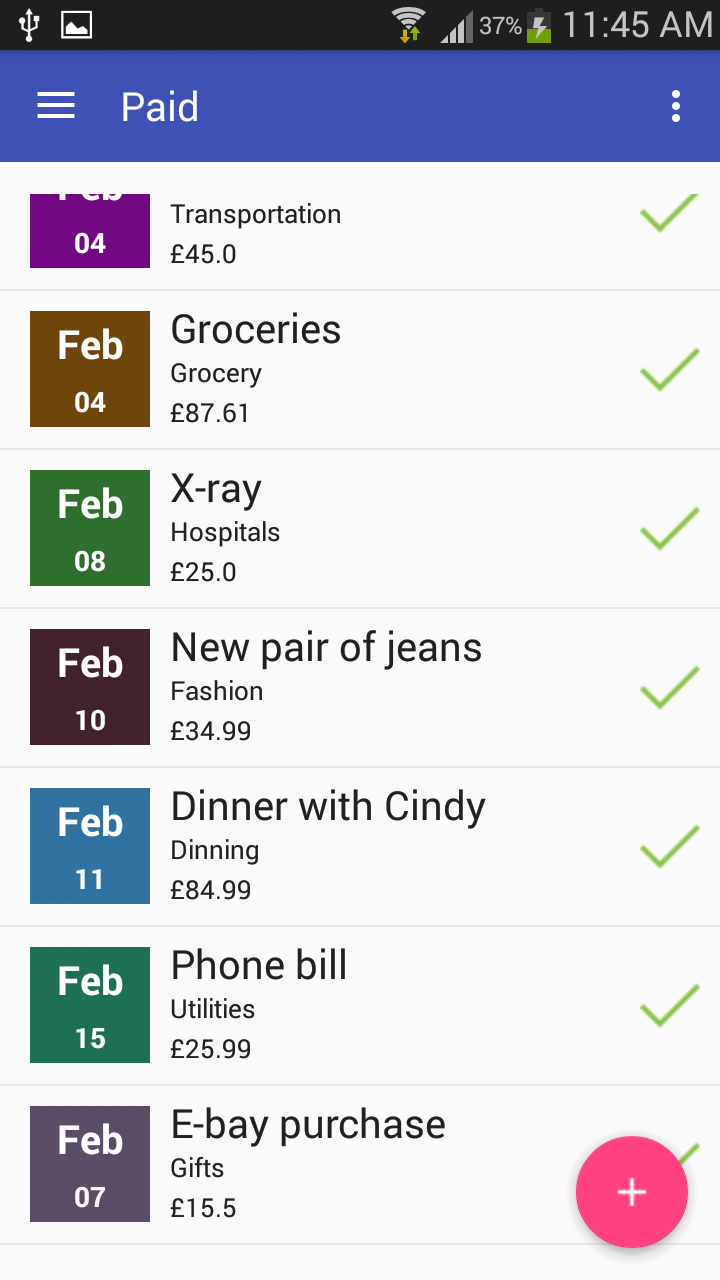Image resolution: width=720 pixels, height=1280 pixels.
Task: Open the Phone bill entry
Action: pos(360,1006)
